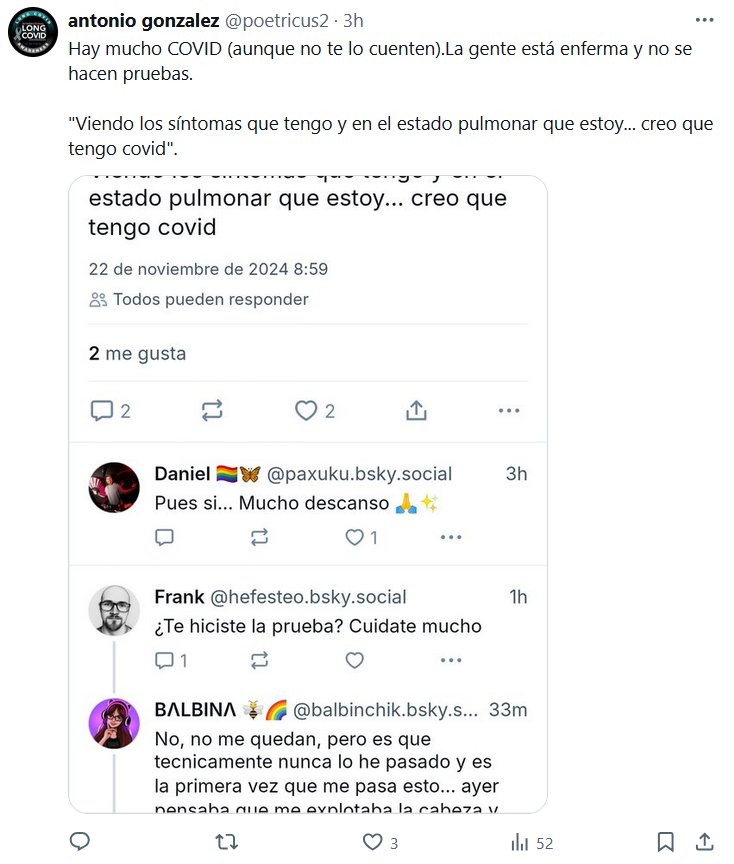Open the post's overflow menu
Screen dimensions: 734x864
[705, 20]
